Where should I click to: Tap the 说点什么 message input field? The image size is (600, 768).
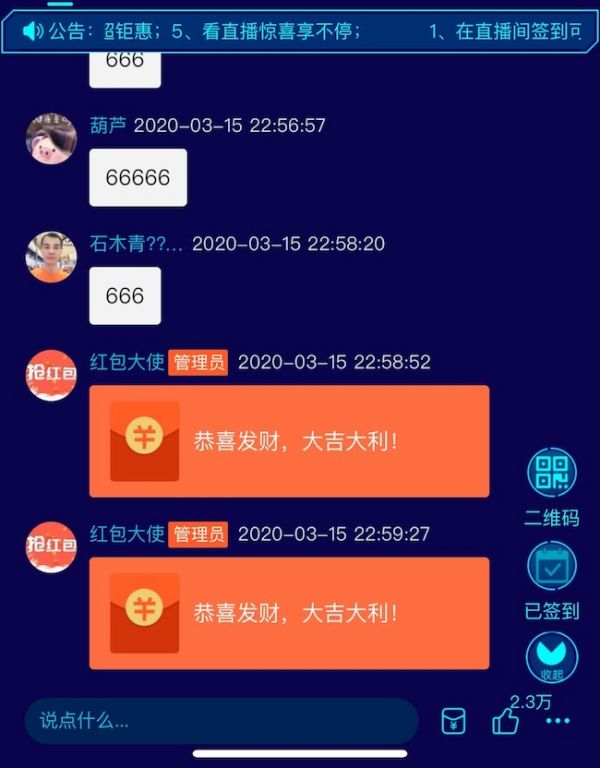click(220, 720)
